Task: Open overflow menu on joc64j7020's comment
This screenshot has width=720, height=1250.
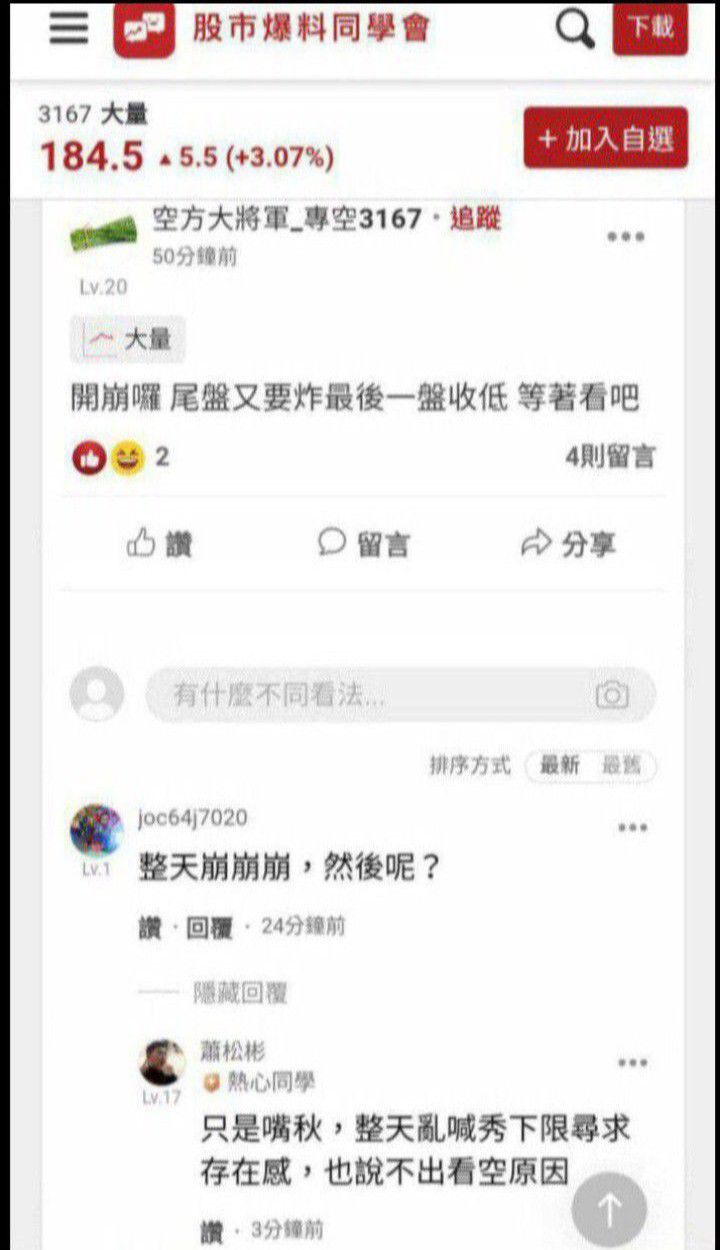Action: [x=632, y=828]
